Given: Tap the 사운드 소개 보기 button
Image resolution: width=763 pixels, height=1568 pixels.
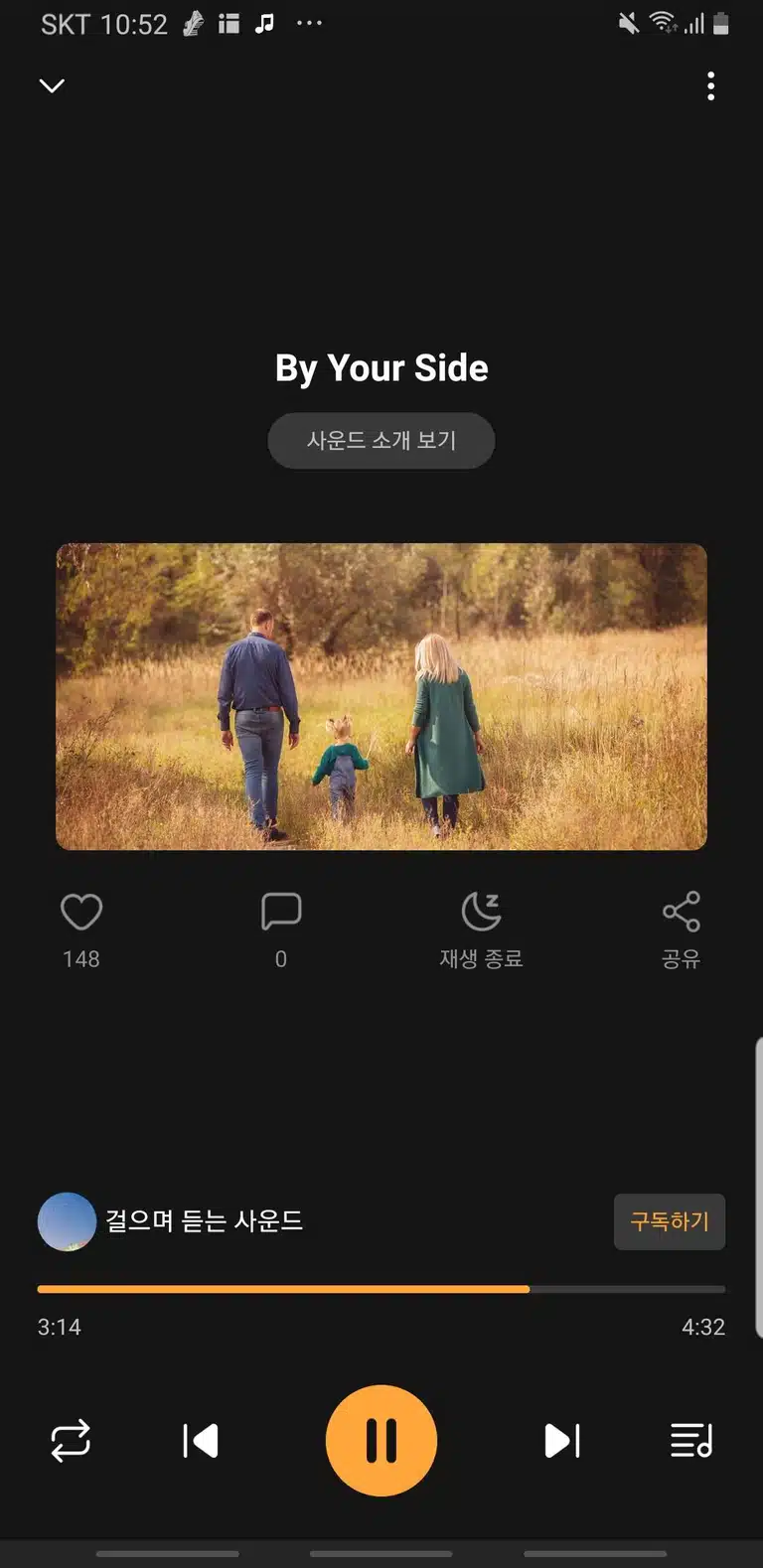Looking at the screenshot, I should point(381,440).
